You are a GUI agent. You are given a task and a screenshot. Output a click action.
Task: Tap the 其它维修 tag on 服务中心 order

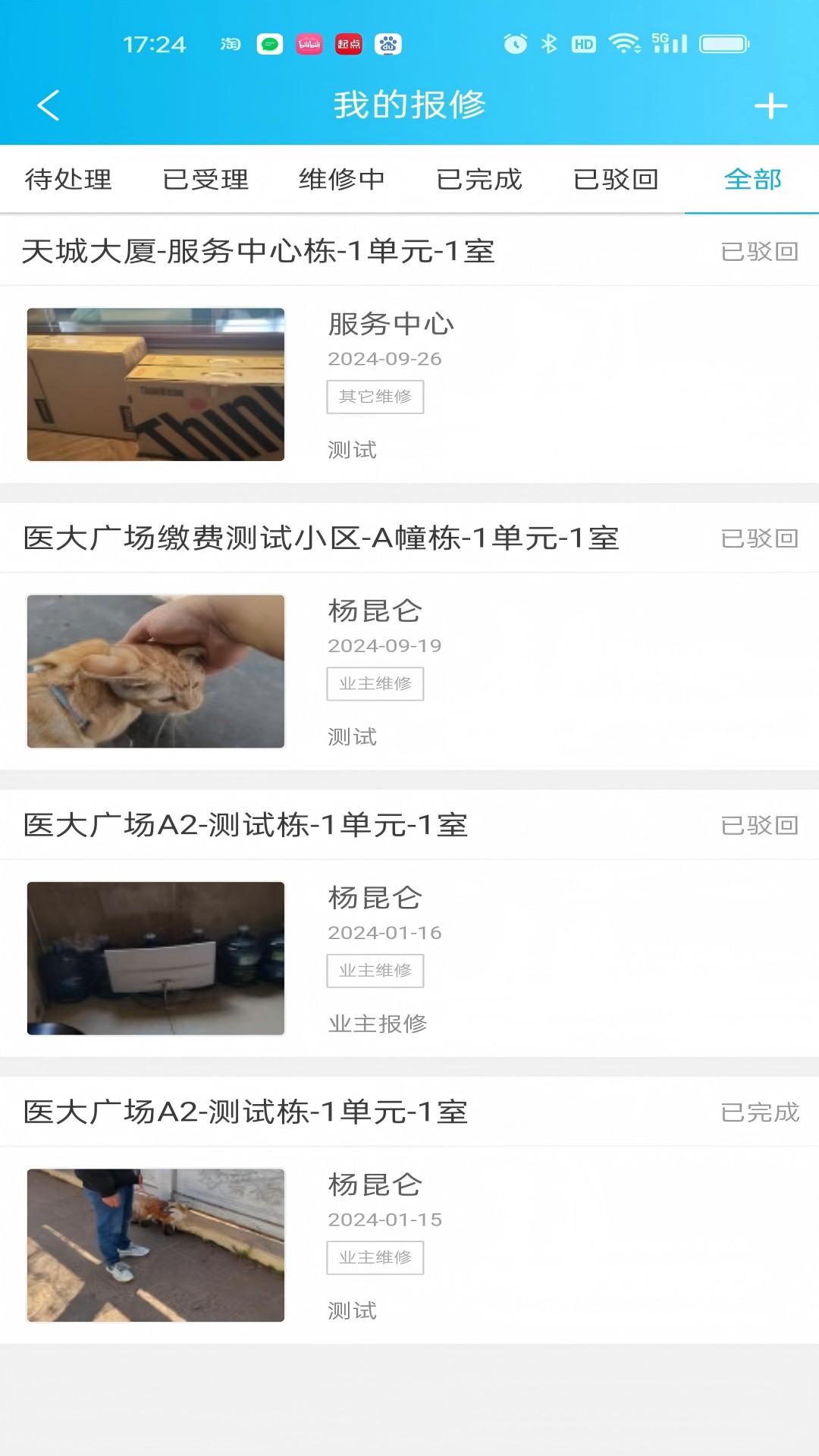(x=375, y=397)
